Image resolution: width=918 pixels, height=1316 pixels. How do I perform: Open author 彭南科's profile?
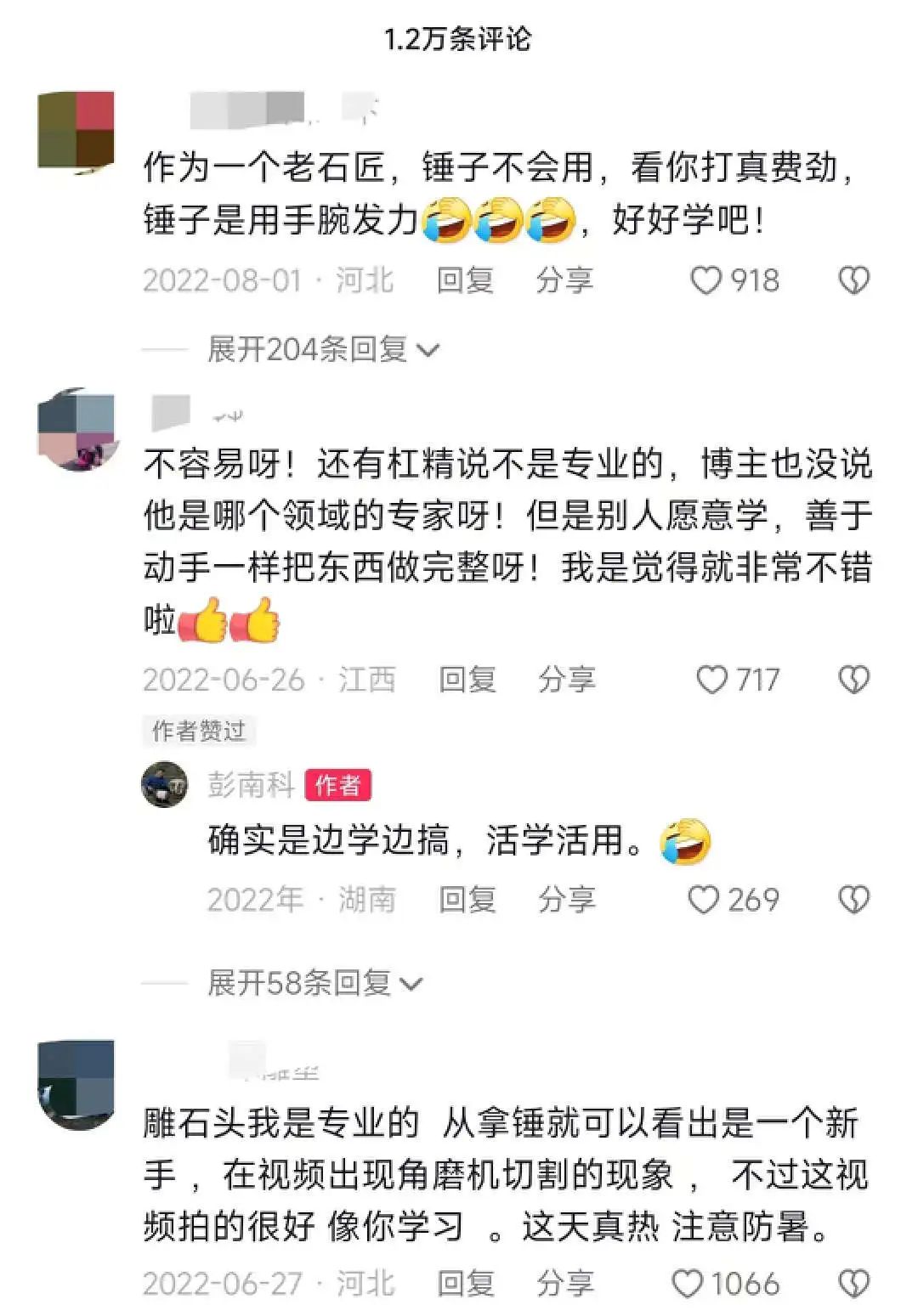[164, 784]
